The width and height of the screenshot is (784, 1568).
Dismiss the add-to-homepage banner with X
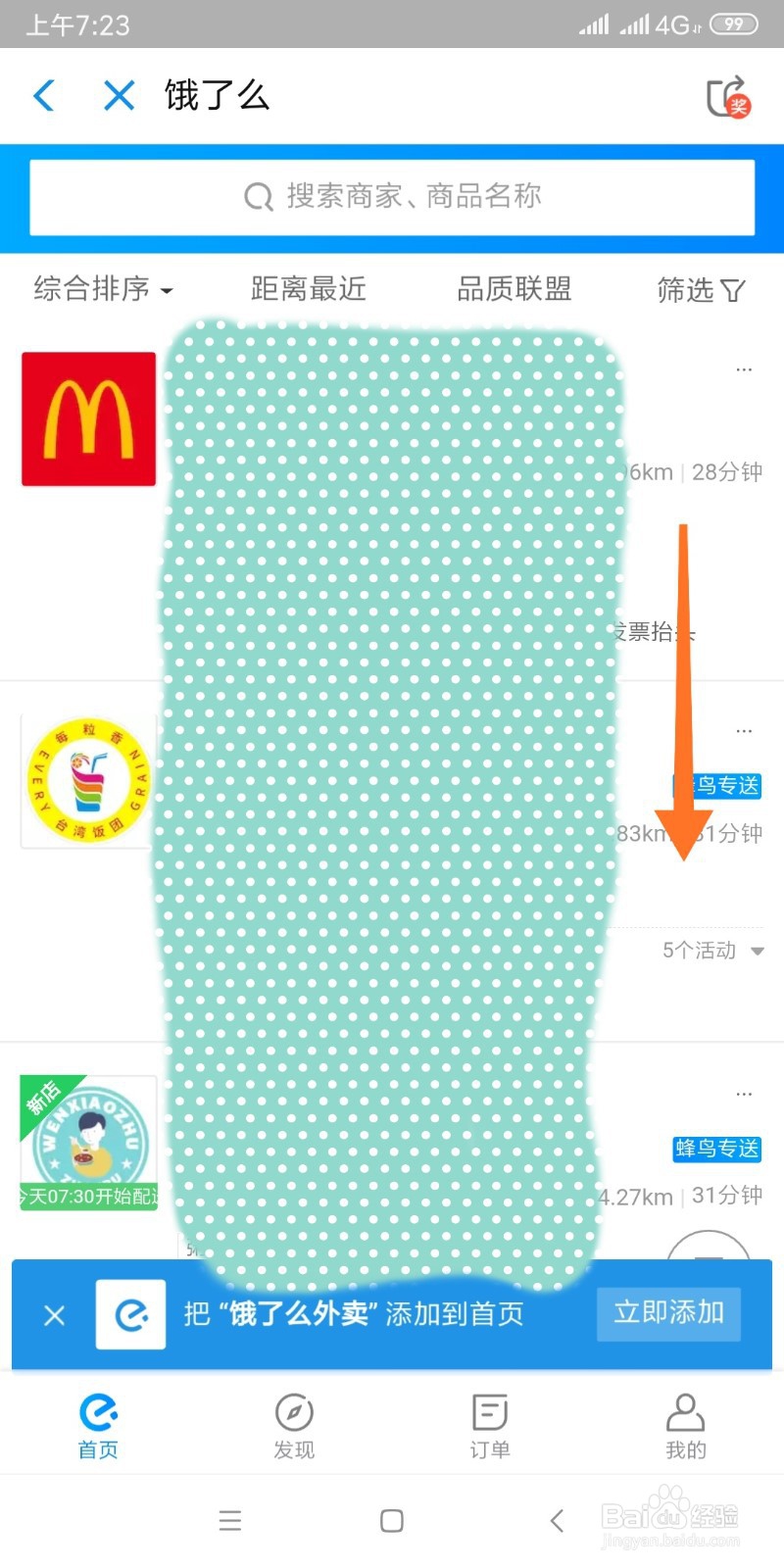(x=54, y=1314)
